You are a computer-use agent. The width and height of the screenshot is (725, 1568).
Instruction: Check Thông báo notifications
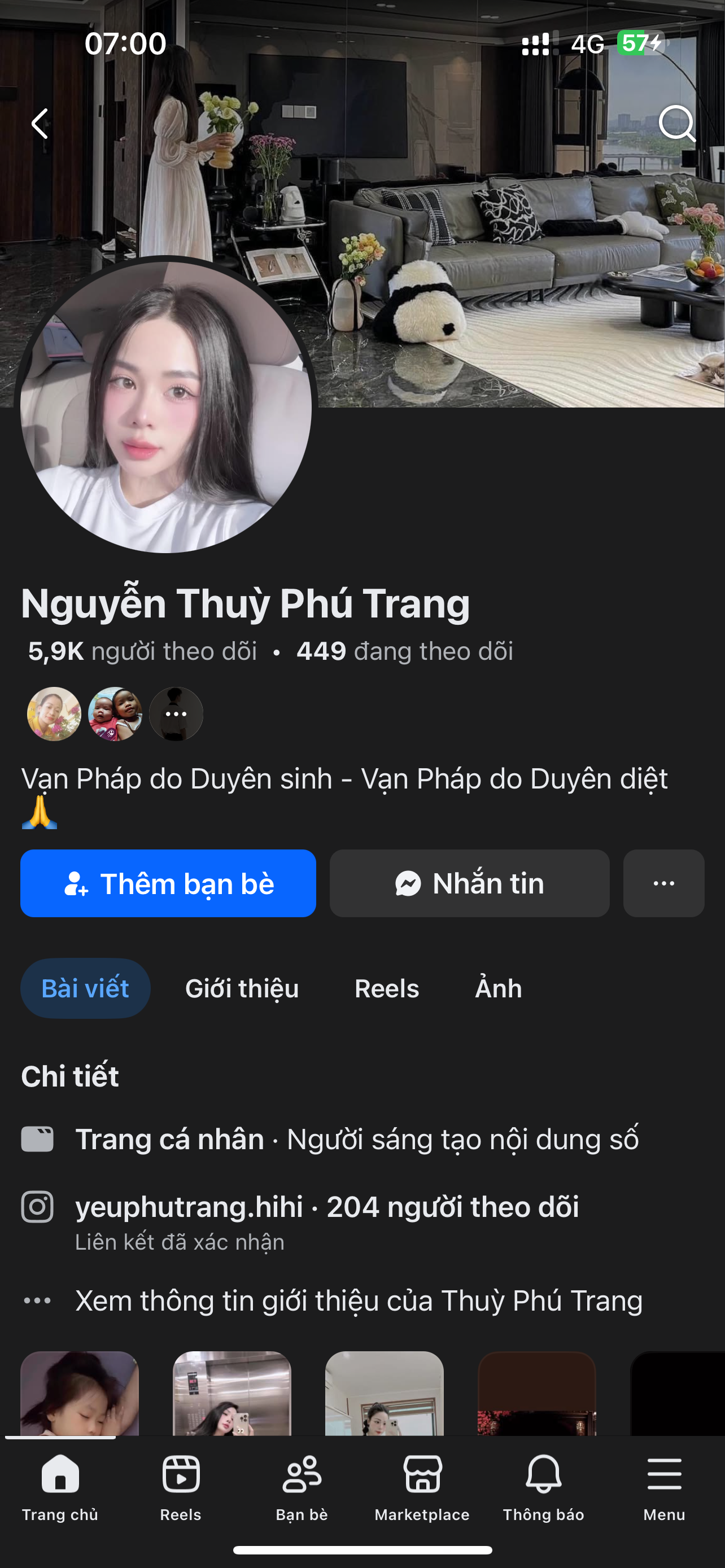coord(543,1485)
